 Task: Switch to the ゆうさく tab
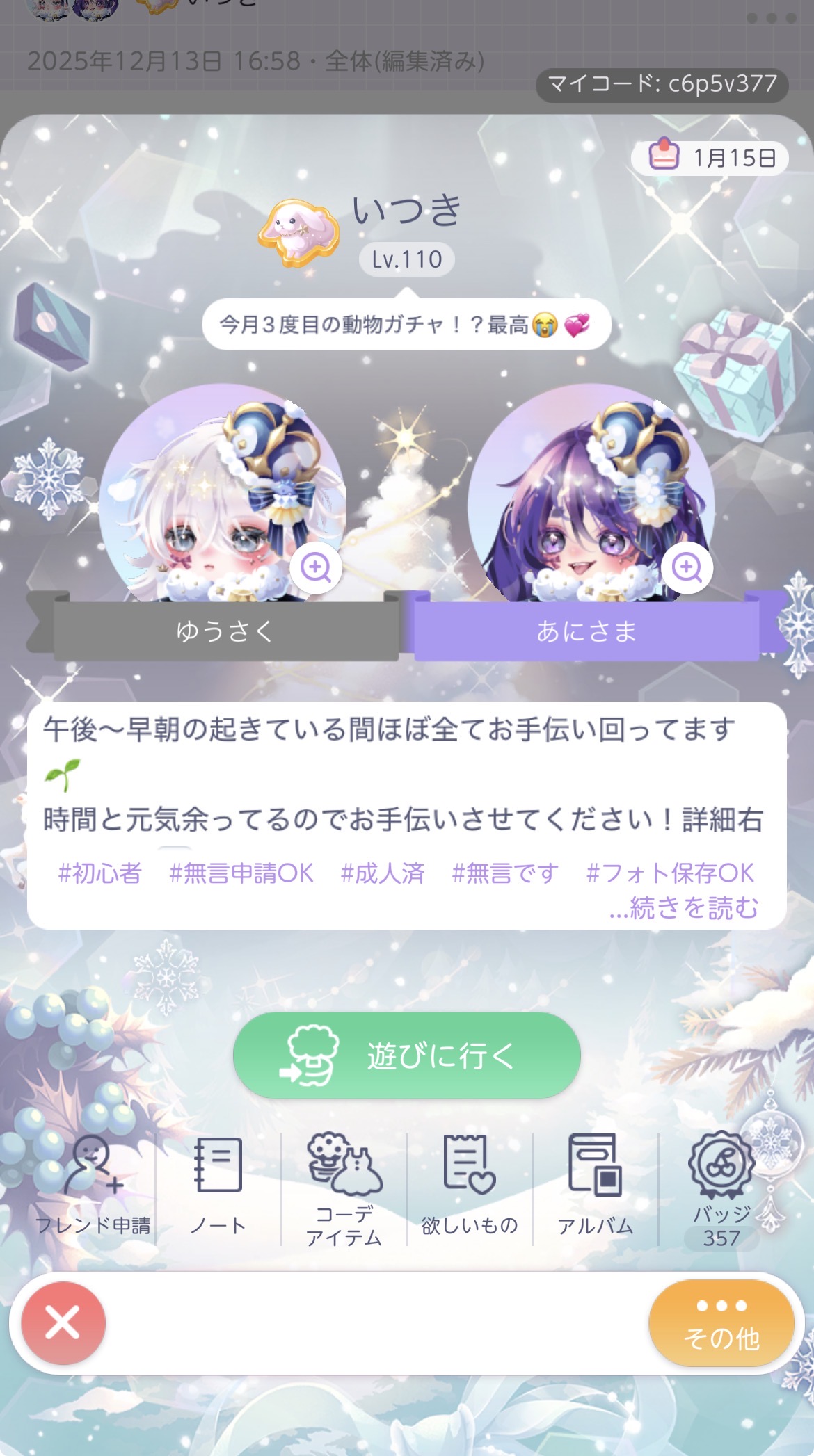225,631
